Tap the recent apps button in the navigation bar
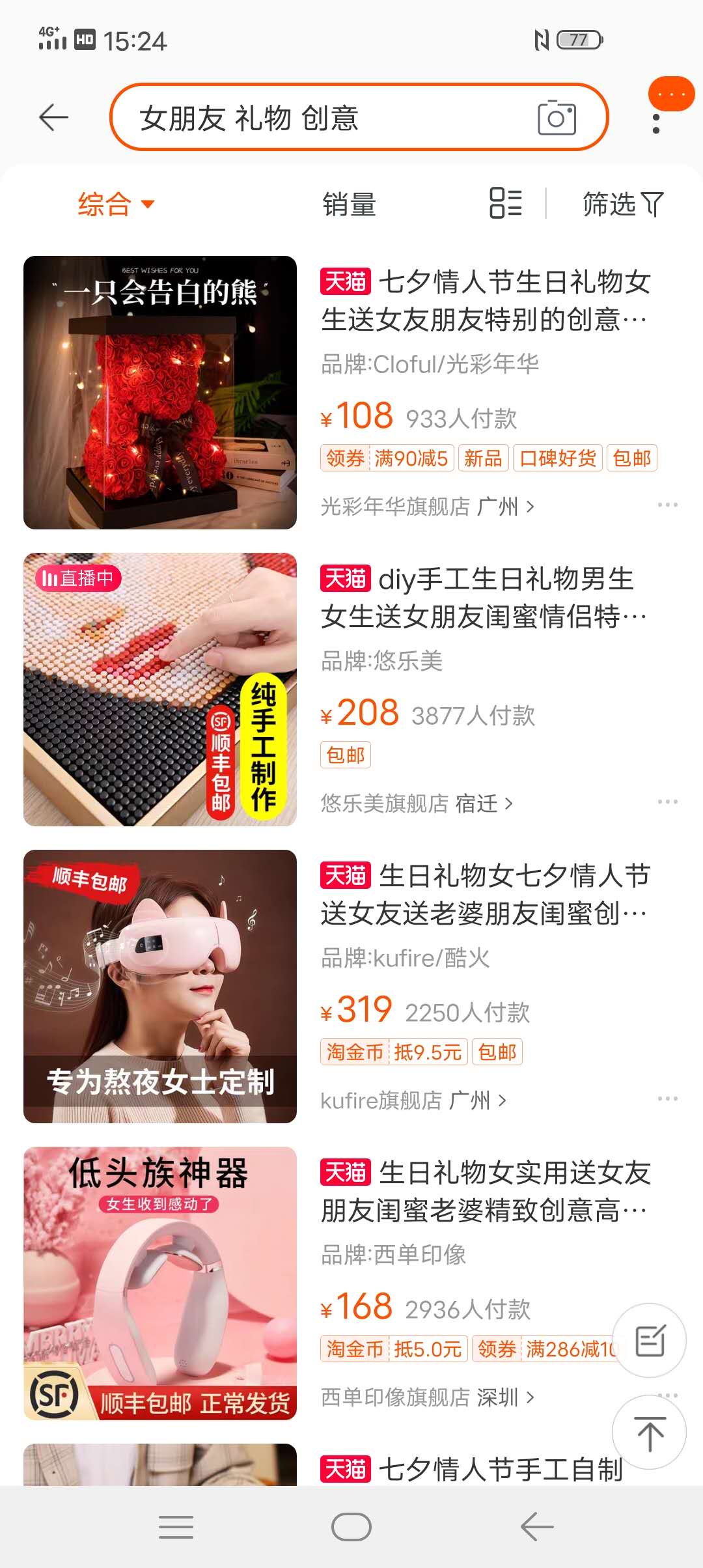This screenshot has width=703, height=1568. coord(176,1527)
